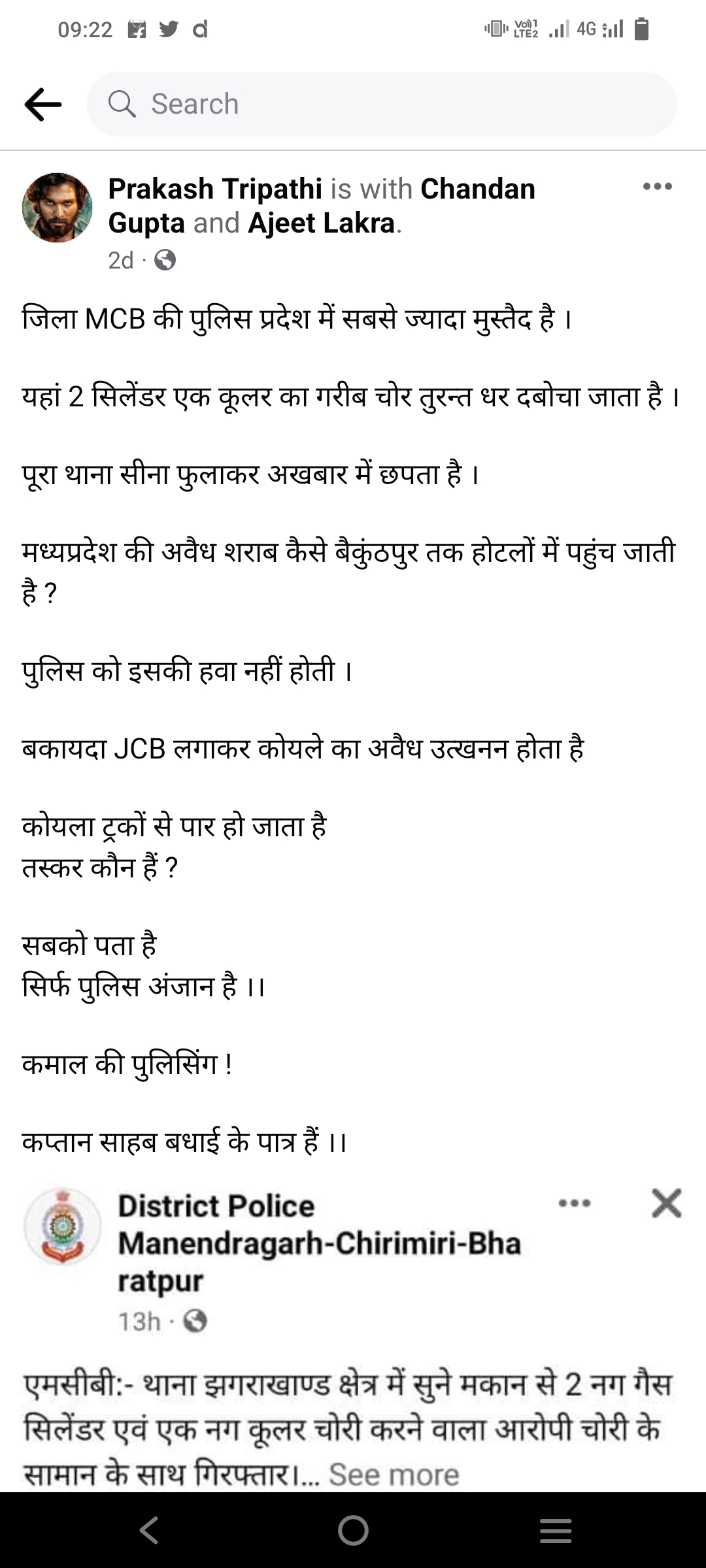This screenshot has width=706, height=1568.
Task: Open options menu on District Police post
Action: point(575,1203)
